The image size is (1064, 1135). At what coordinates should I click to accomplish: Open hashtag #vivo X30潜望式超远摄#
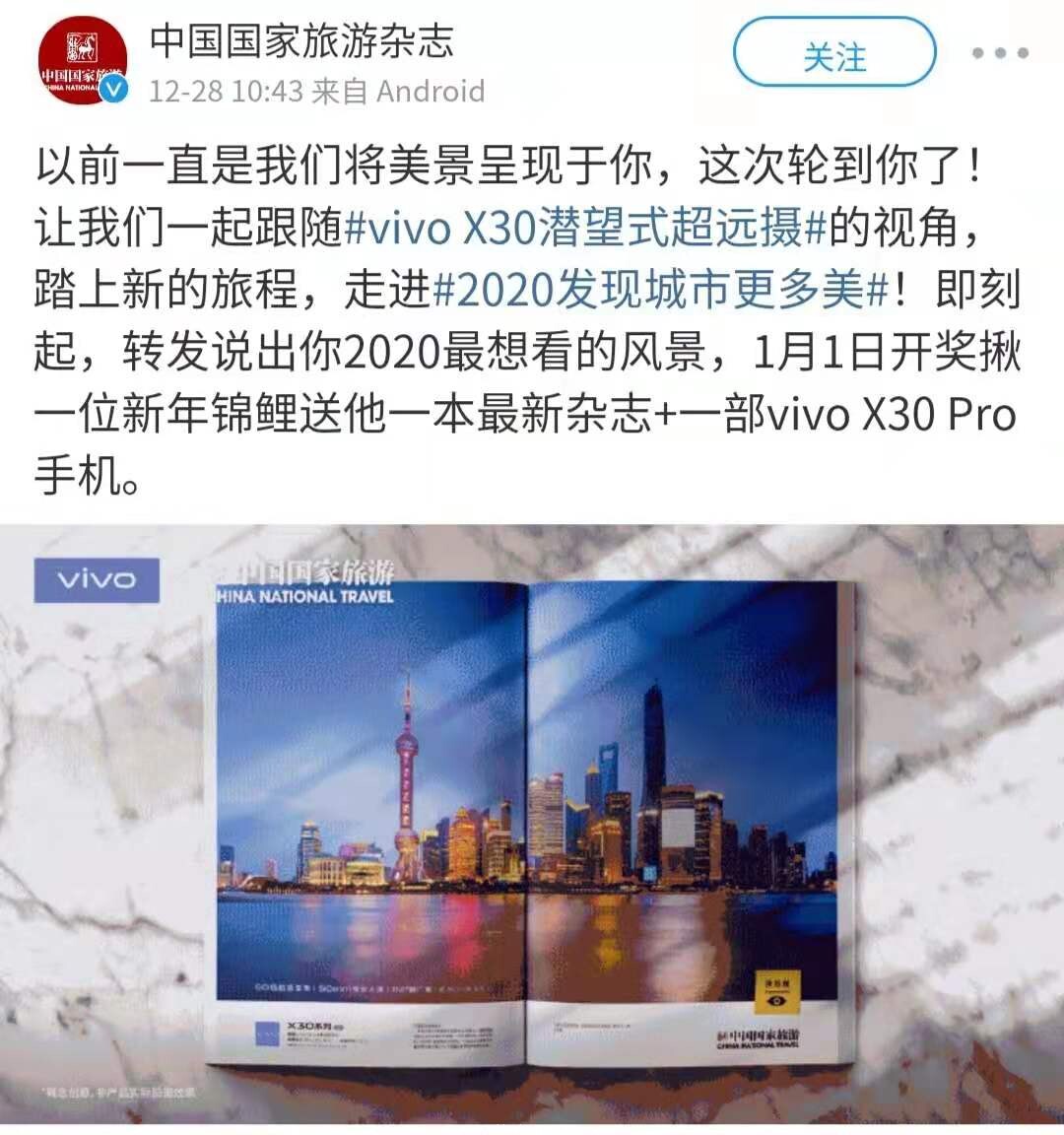[x=583, y=230]
